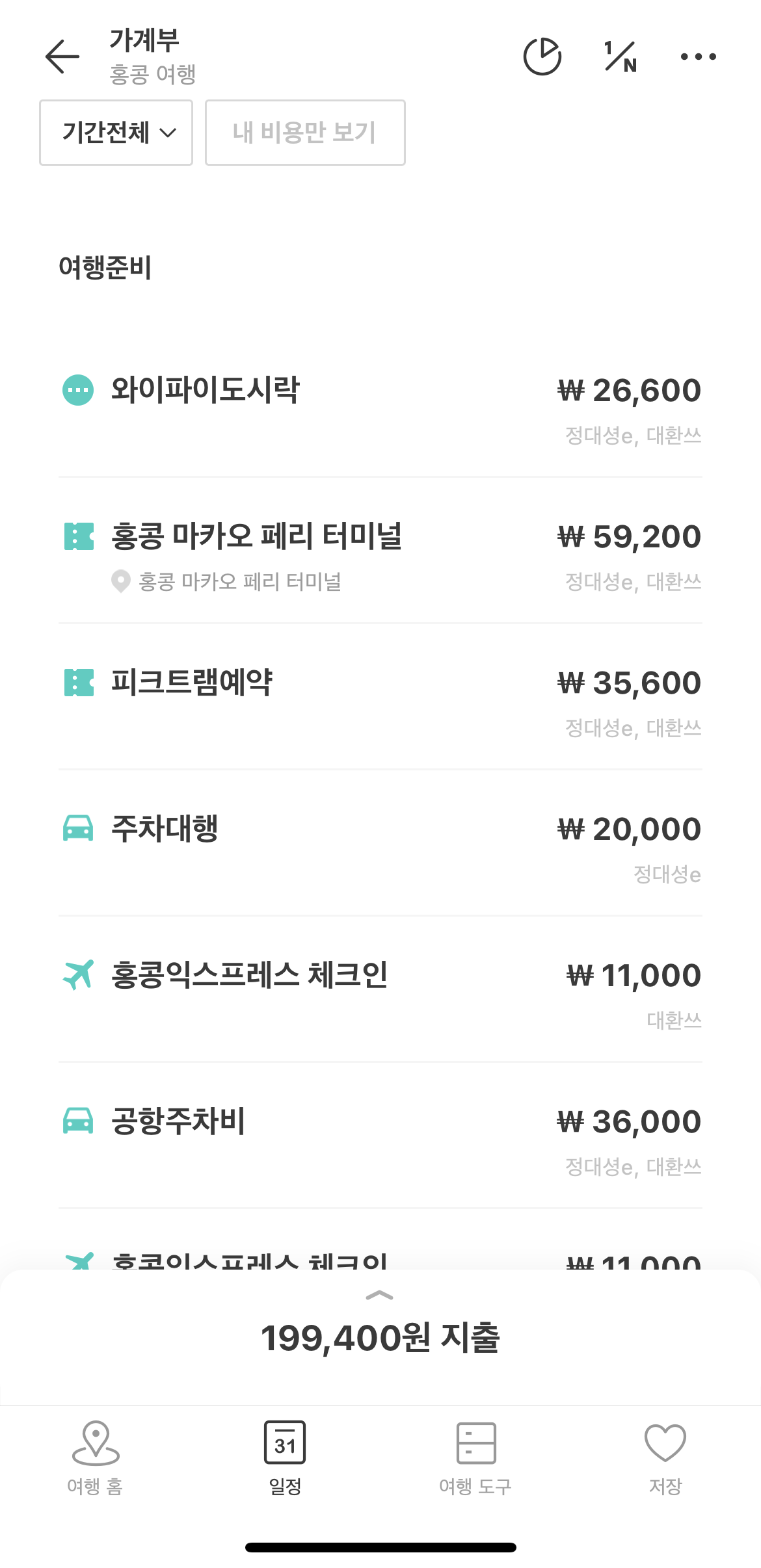Expand the 기간전체 period dropdown
761x1568 pixels.
pos(116,133)
